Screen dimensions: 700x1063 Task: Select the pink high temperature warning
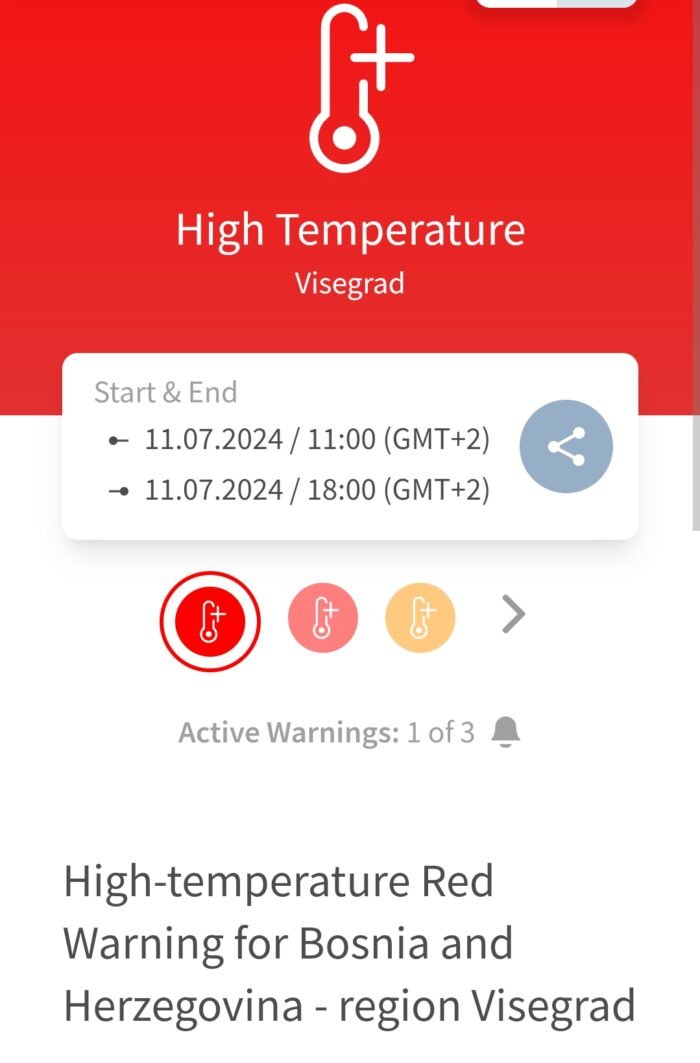322,619
